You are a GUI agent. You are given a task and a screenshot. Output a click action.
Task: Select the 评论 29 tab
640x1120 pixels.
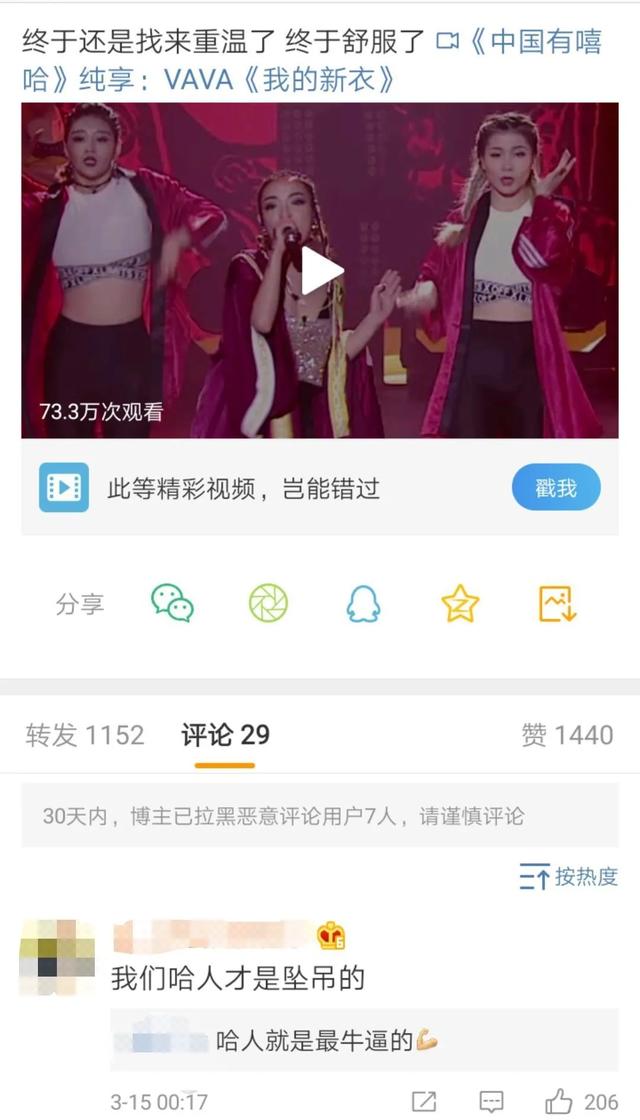click(x=225, y=735)
